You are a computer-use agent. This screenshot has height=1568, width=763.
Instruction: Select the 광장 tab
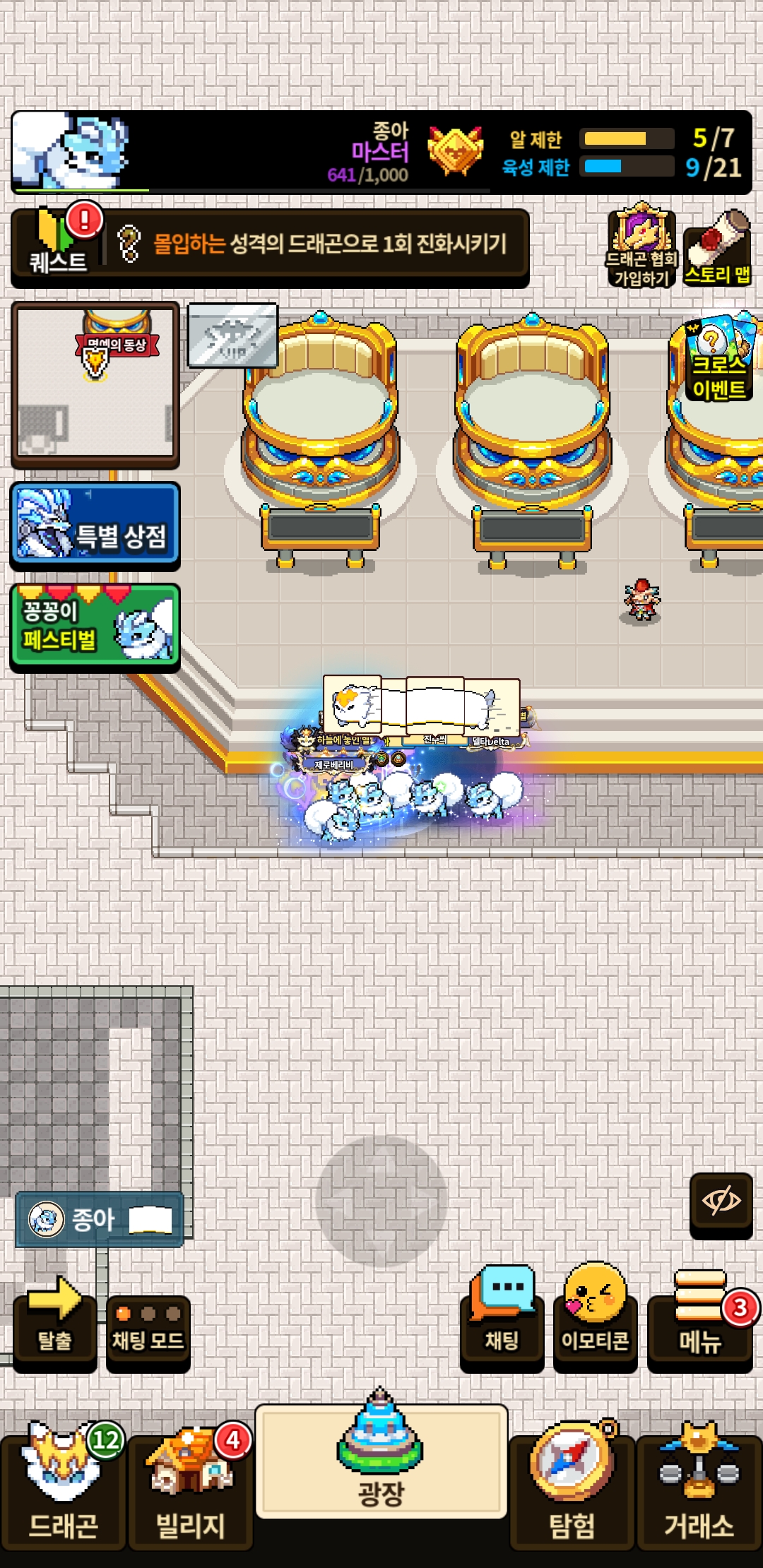(x=381, y=1461)
